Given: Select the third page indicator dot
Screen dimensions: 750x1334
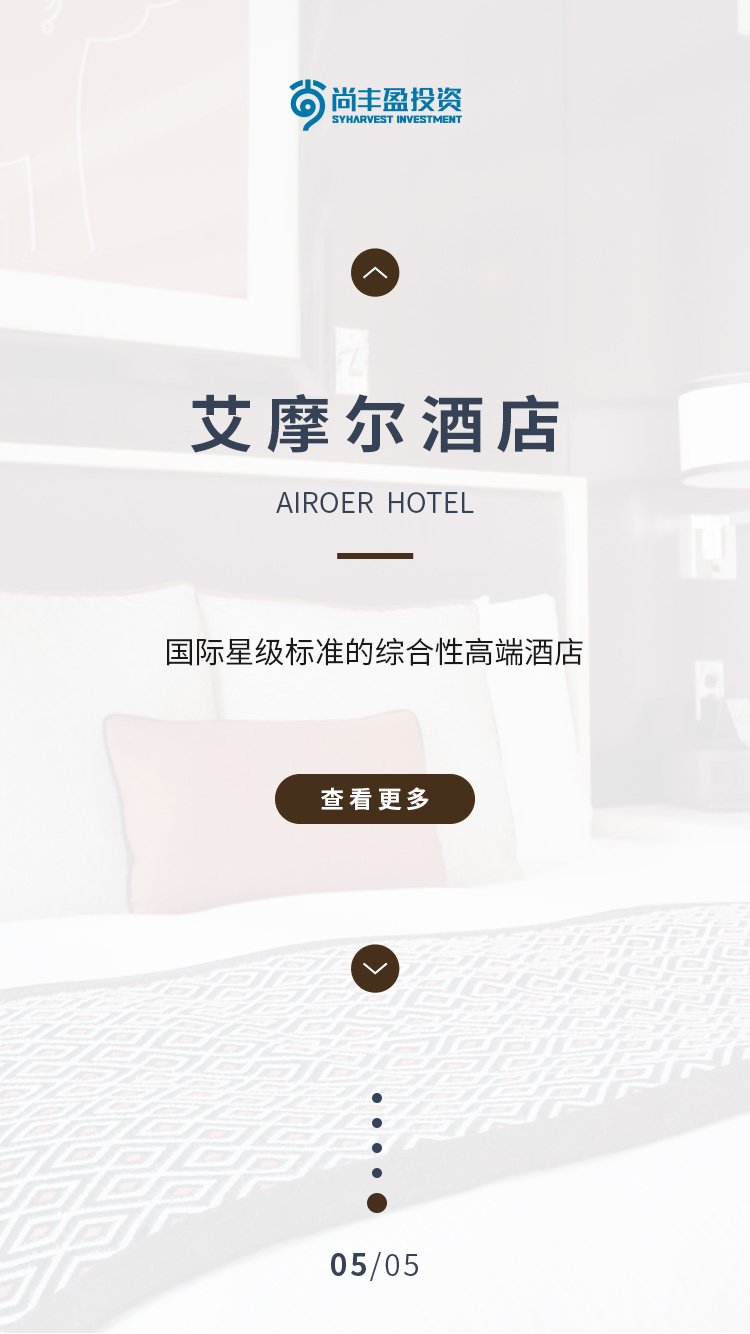Looking at the screenshot, I should pyautogui.click(x=377, y=1148).
